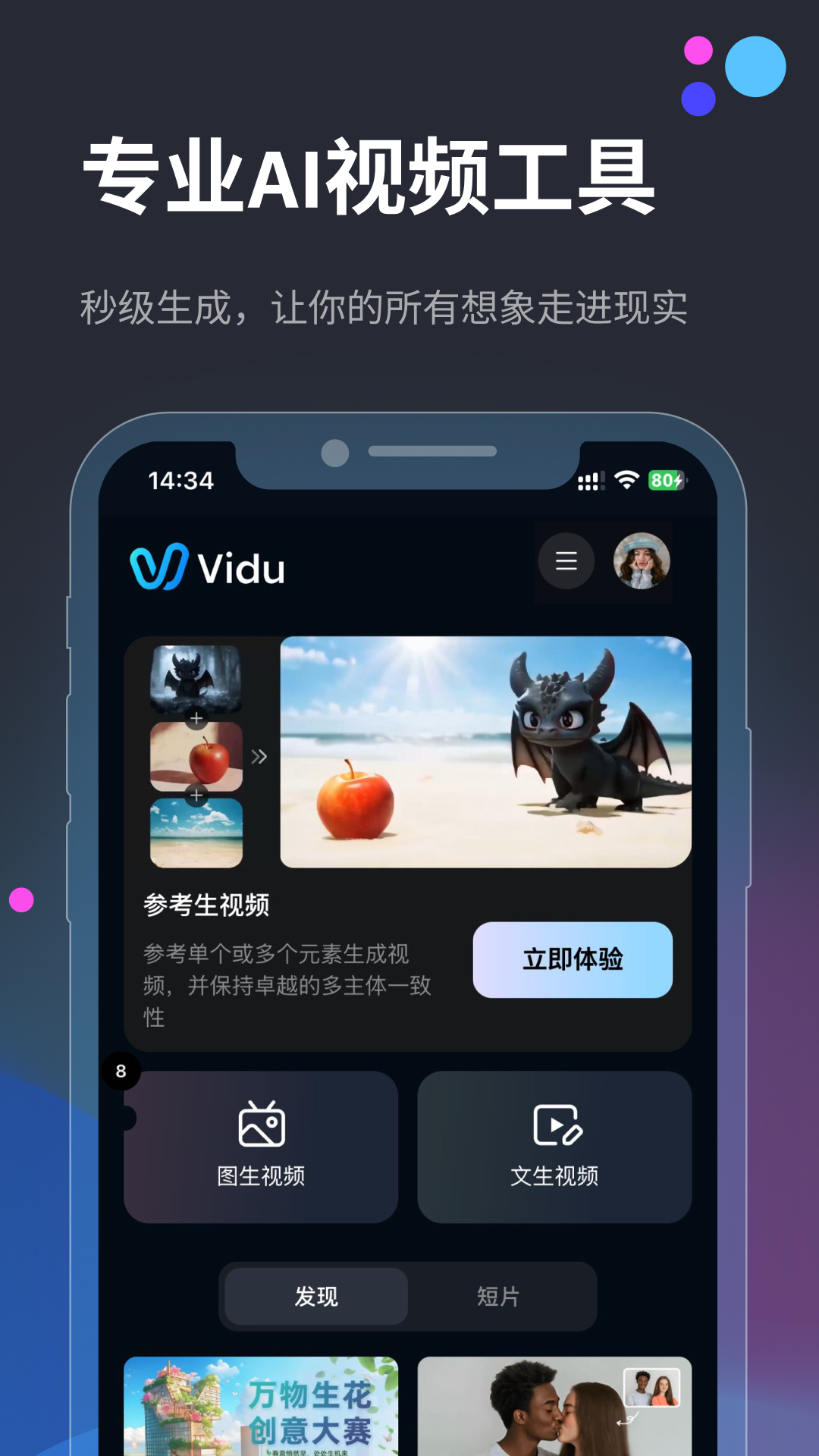Click the beach sky reference thumbnail

click(x=196, y=832)
